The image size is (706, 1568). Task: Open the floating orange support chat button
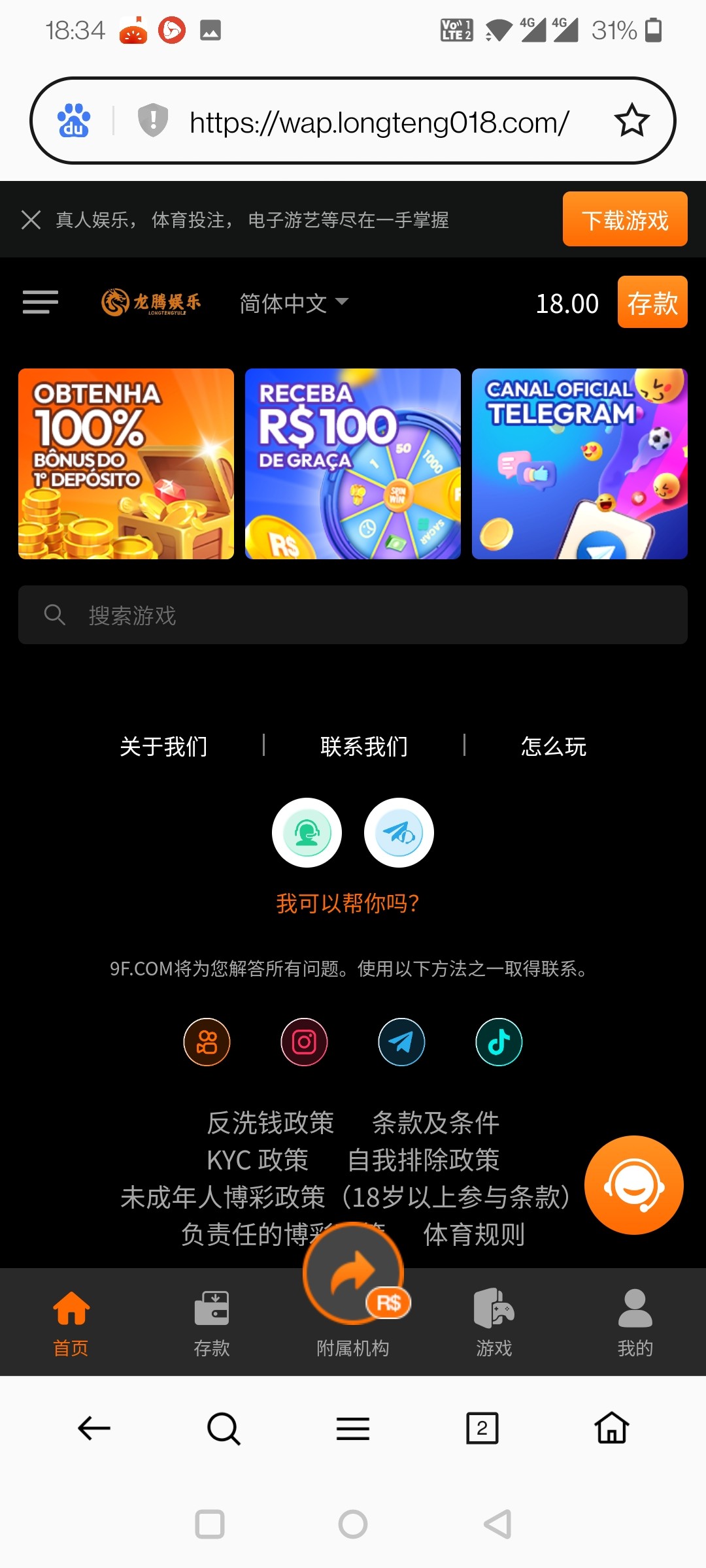pyautogui.click(x=633, y=1185)
